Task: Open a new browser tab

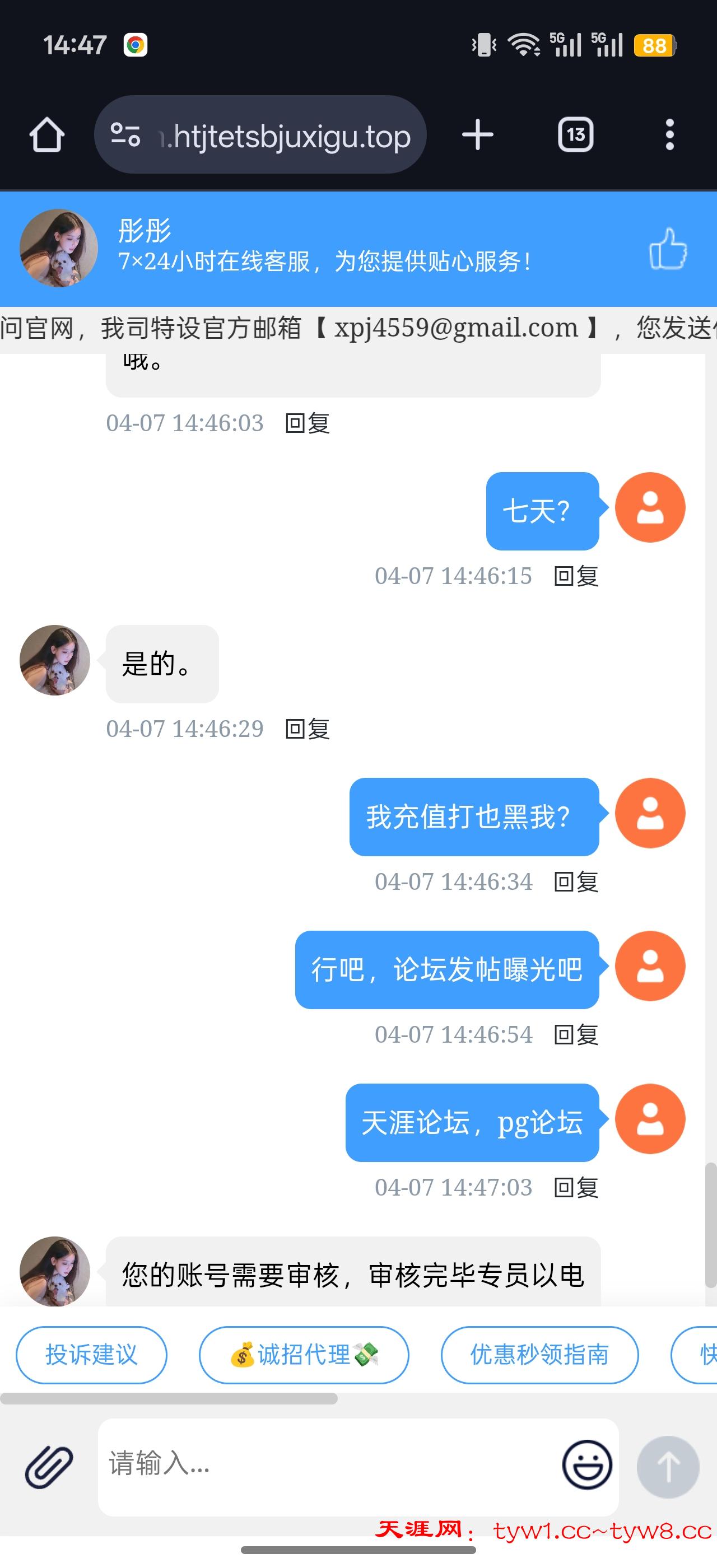Action: coord(477,134)
